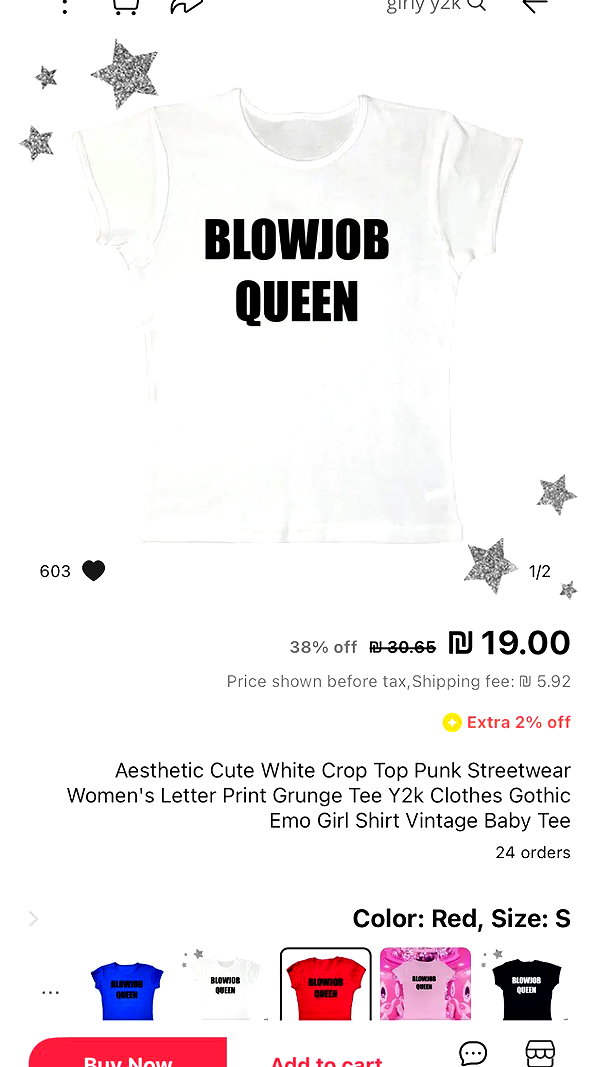
Task: Open the main product image
Action: click(299, 315)
